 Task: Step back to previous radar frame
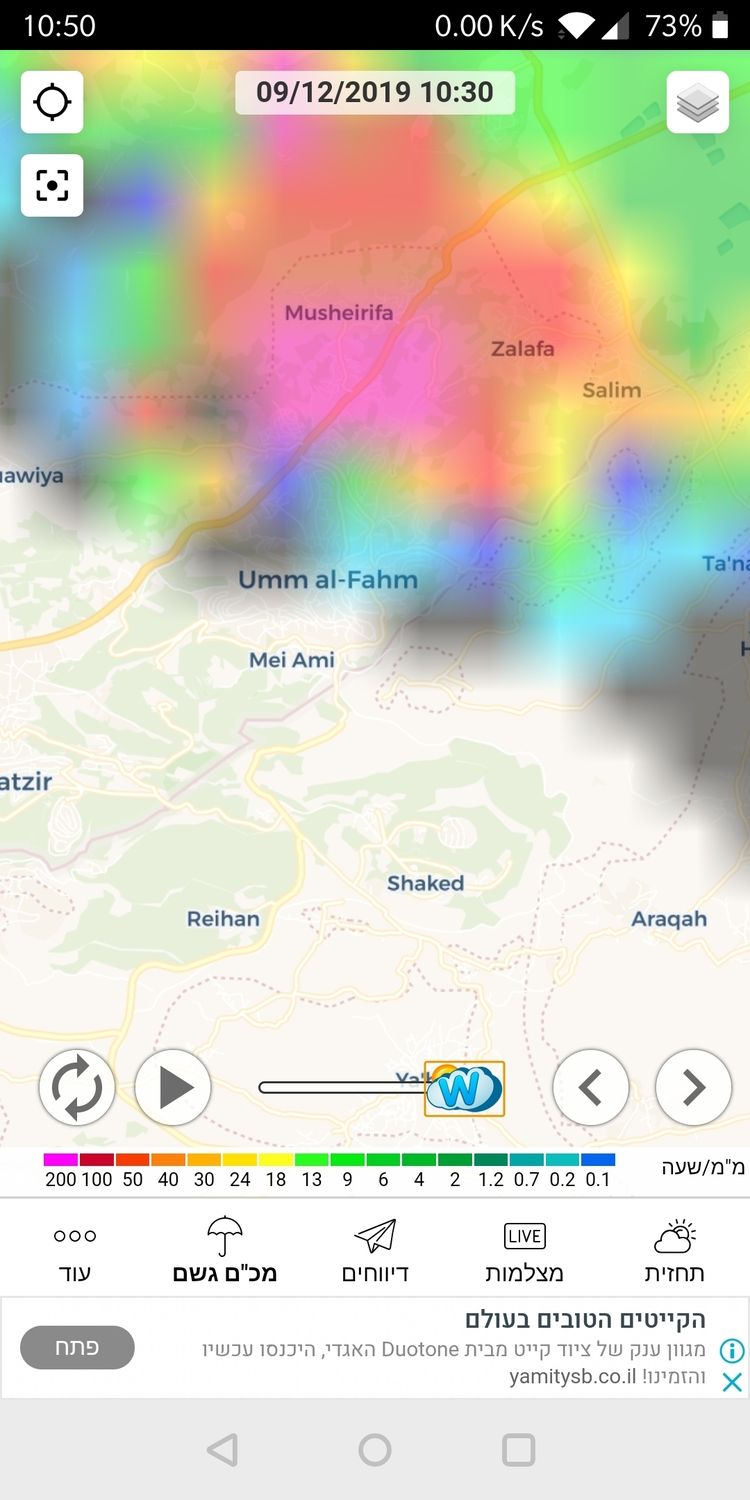[x=591, y=1087]
